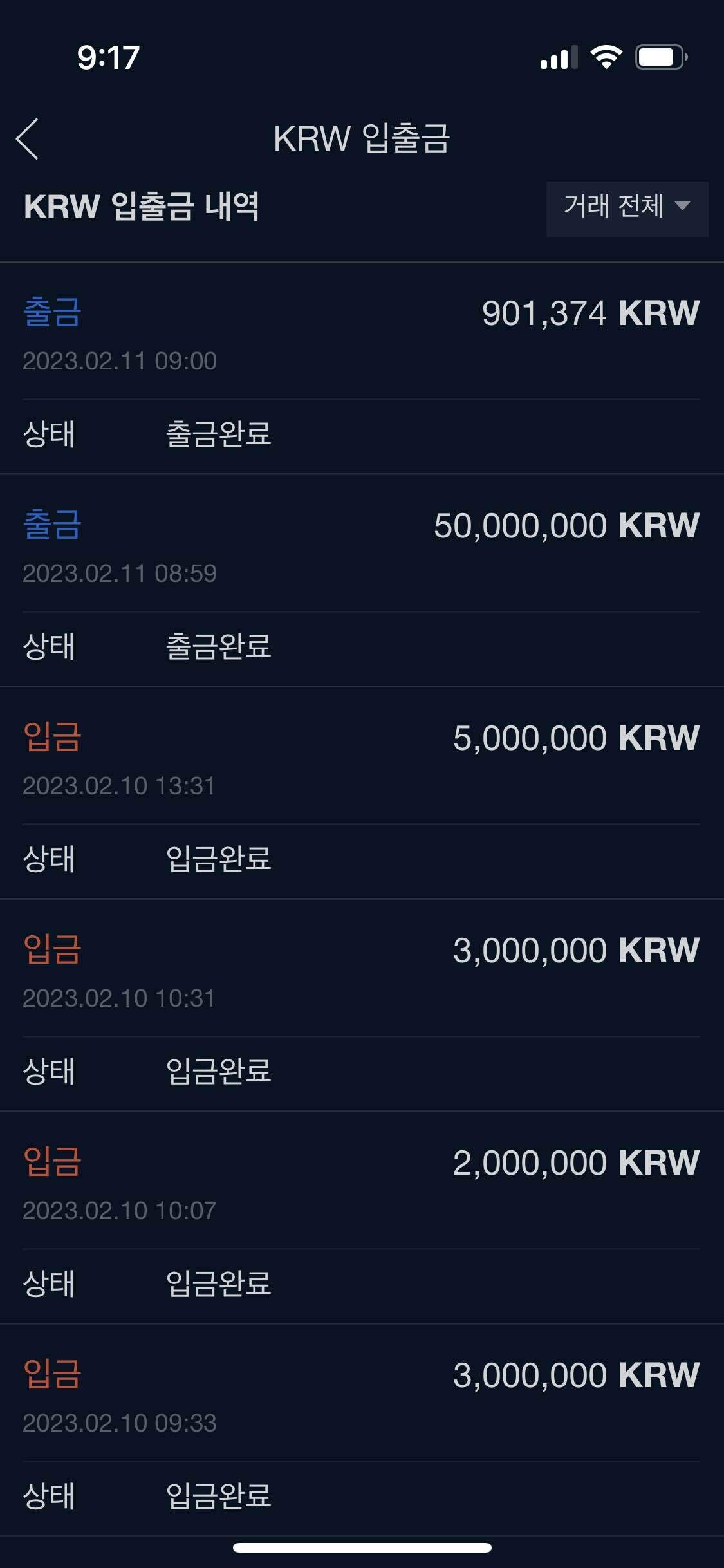The height and width of the screenshot is (1568, 724).
Task: Expand the 901,374 KRW withdrawal entry
Action: pos(360,335)
